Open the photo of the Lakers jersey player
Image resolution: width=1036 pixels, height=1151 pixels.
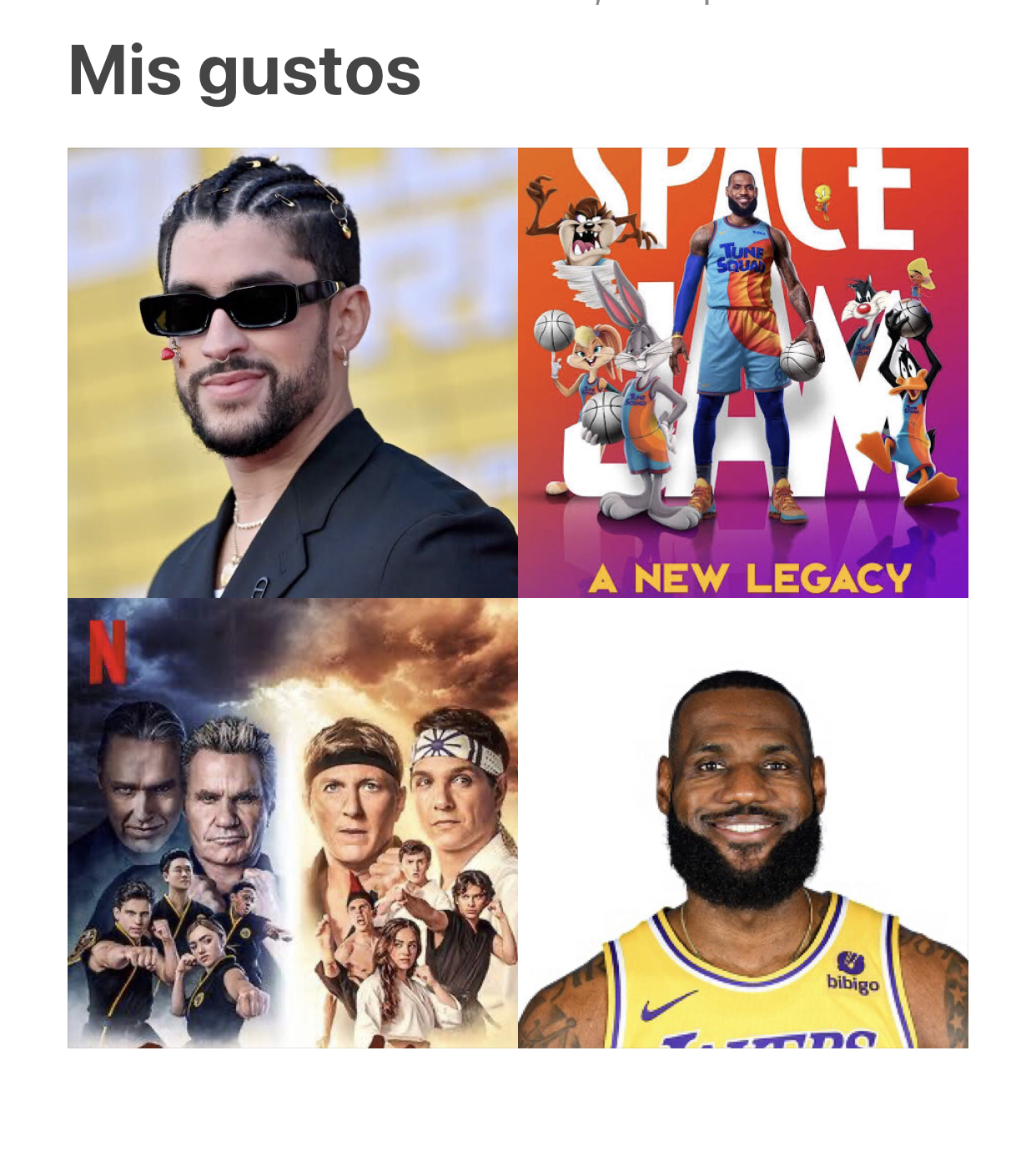(x=742, y=823)
